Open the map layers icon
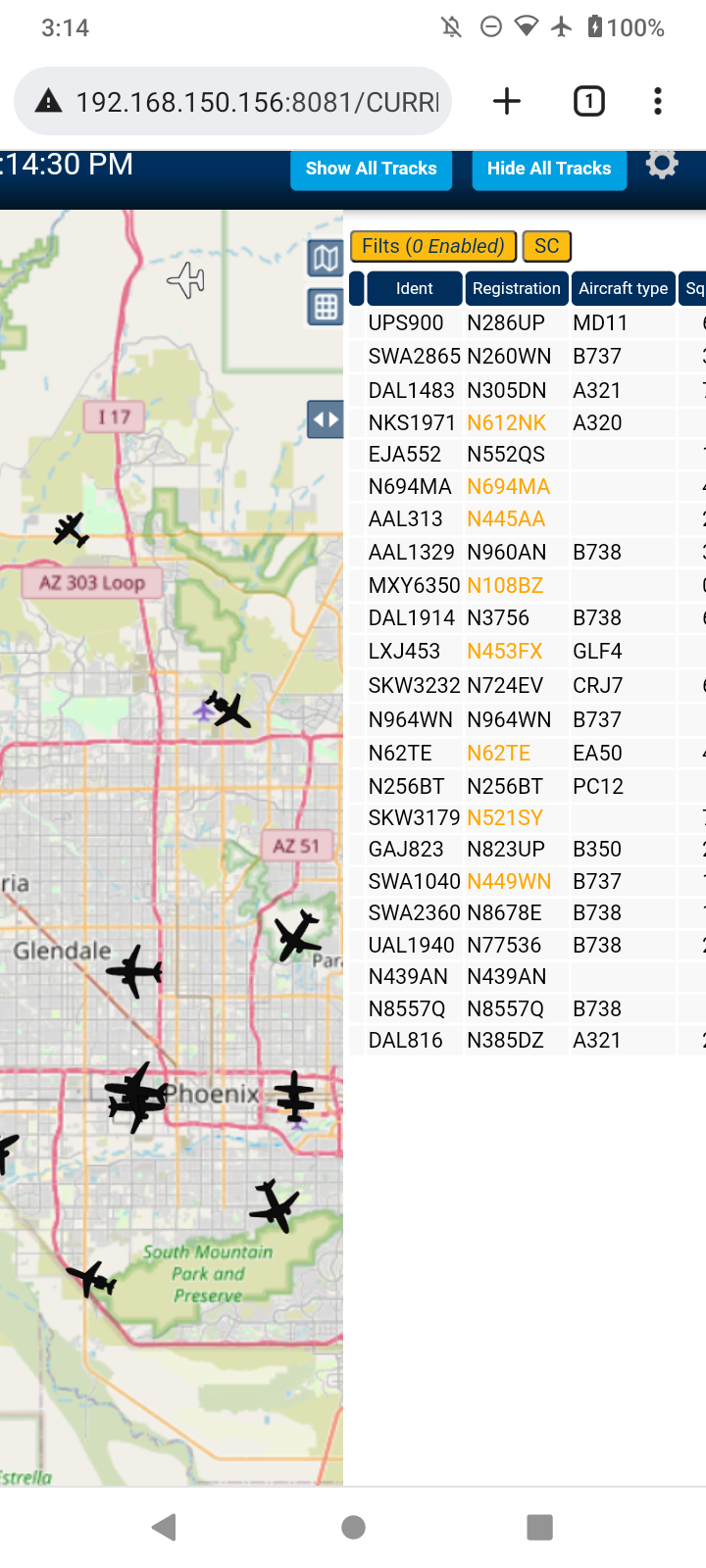This screenshot has height=1568, width=706. point(326,259)
